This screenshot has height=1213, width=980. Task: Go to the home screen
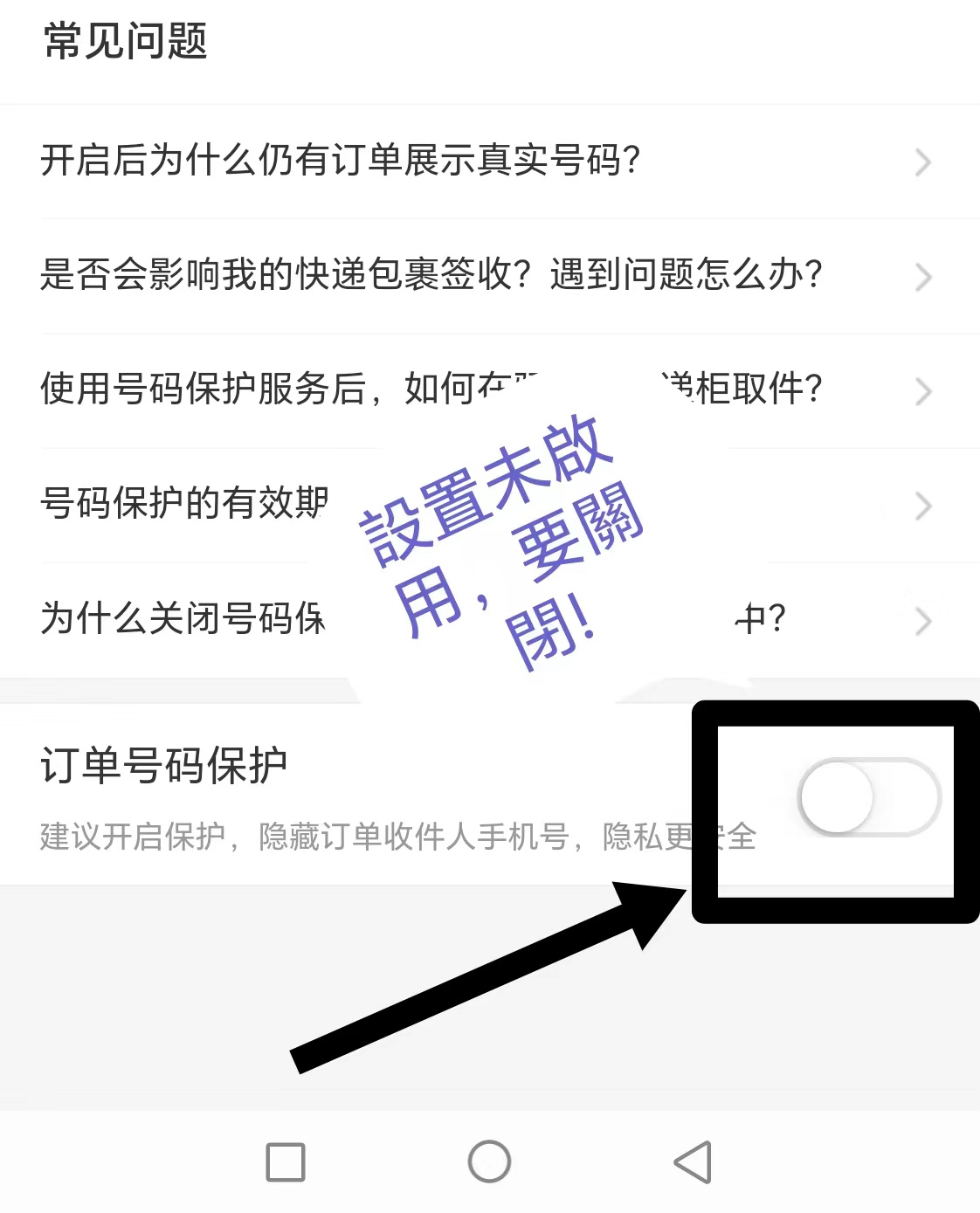(489, 1162)
